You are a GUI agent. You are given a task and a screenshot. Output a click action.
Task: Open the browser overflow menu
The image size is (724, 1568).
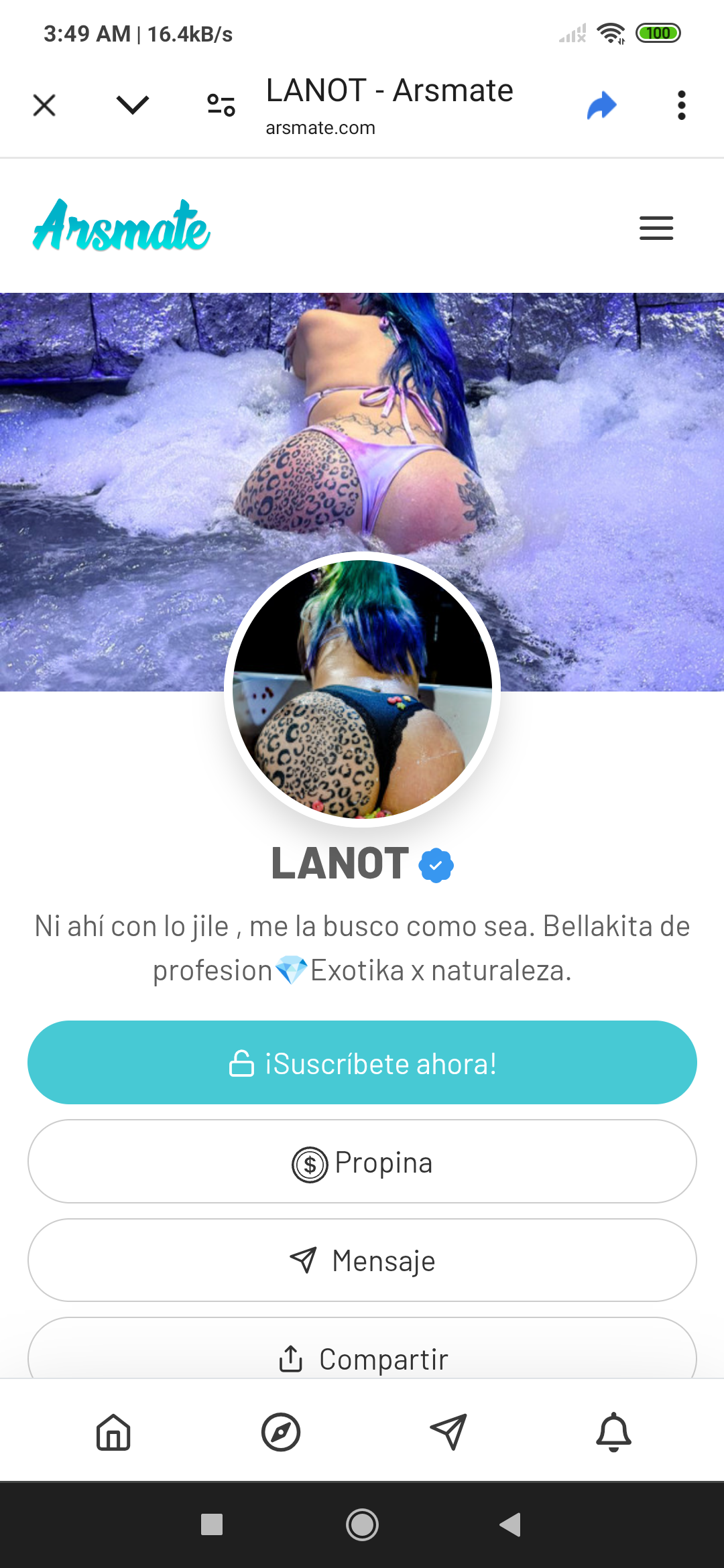[681, 105]
